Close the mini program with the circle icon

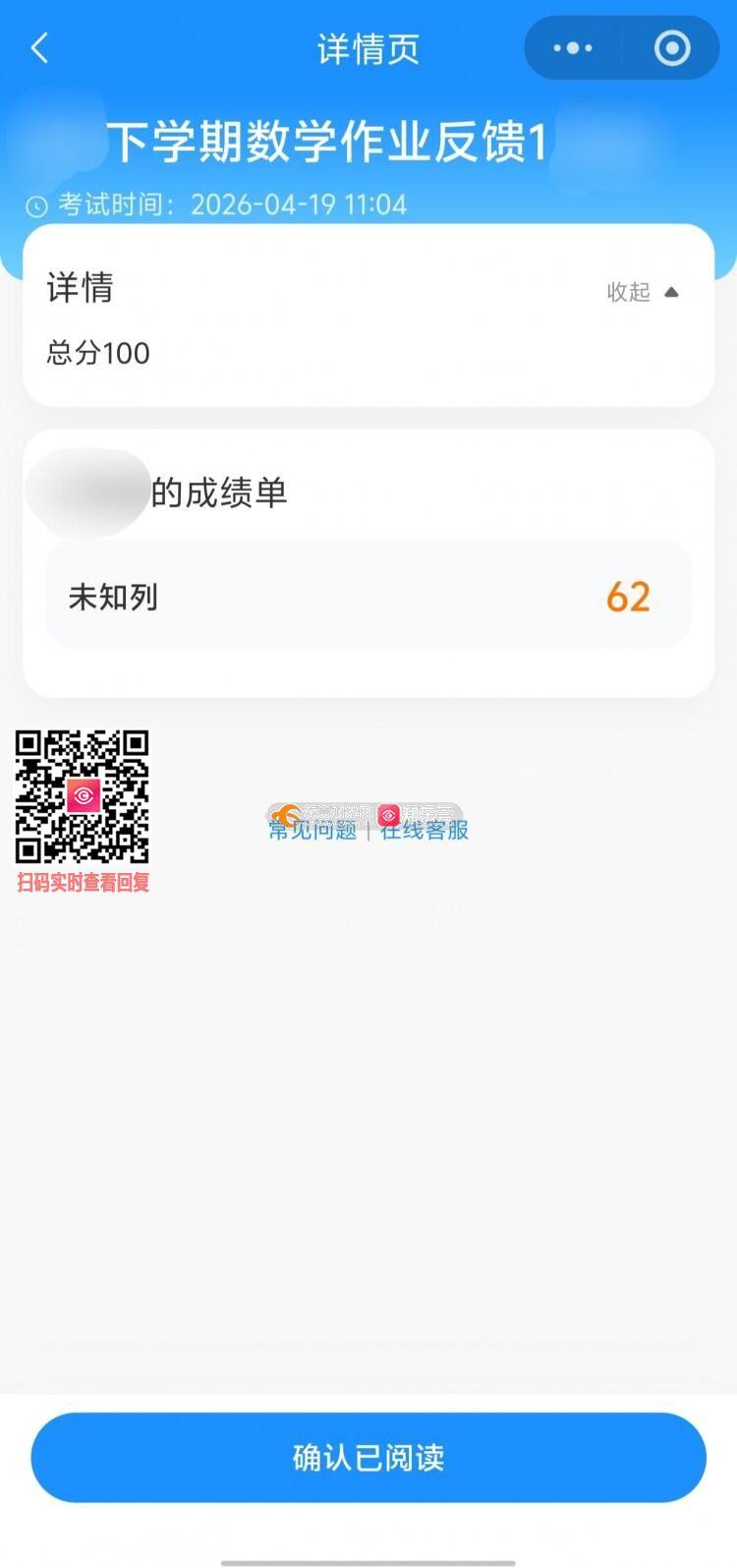coord(672,48)
